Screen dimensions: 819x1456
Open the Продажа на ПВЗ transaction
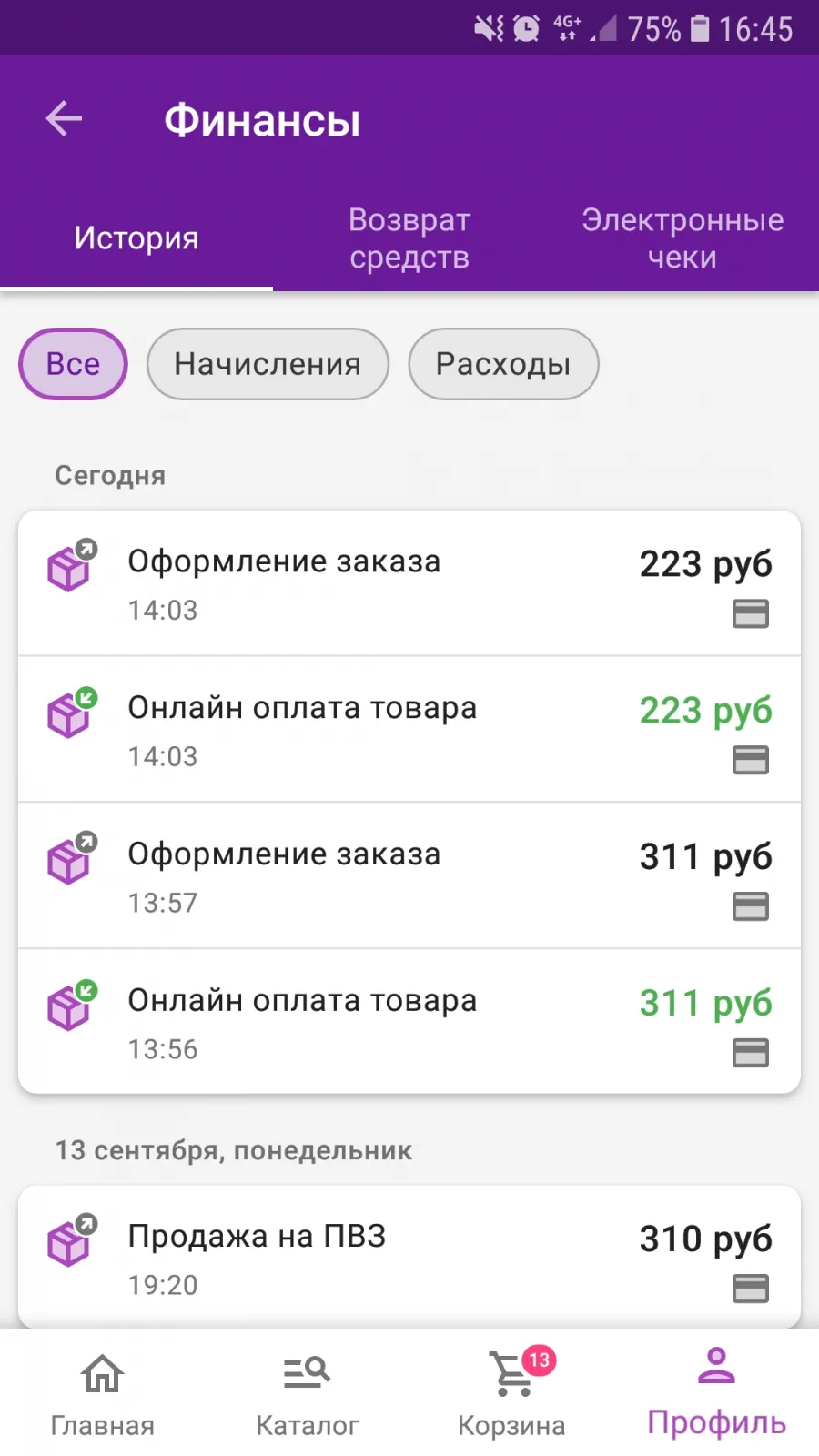pyautogui.click(x=409, y=1258)
